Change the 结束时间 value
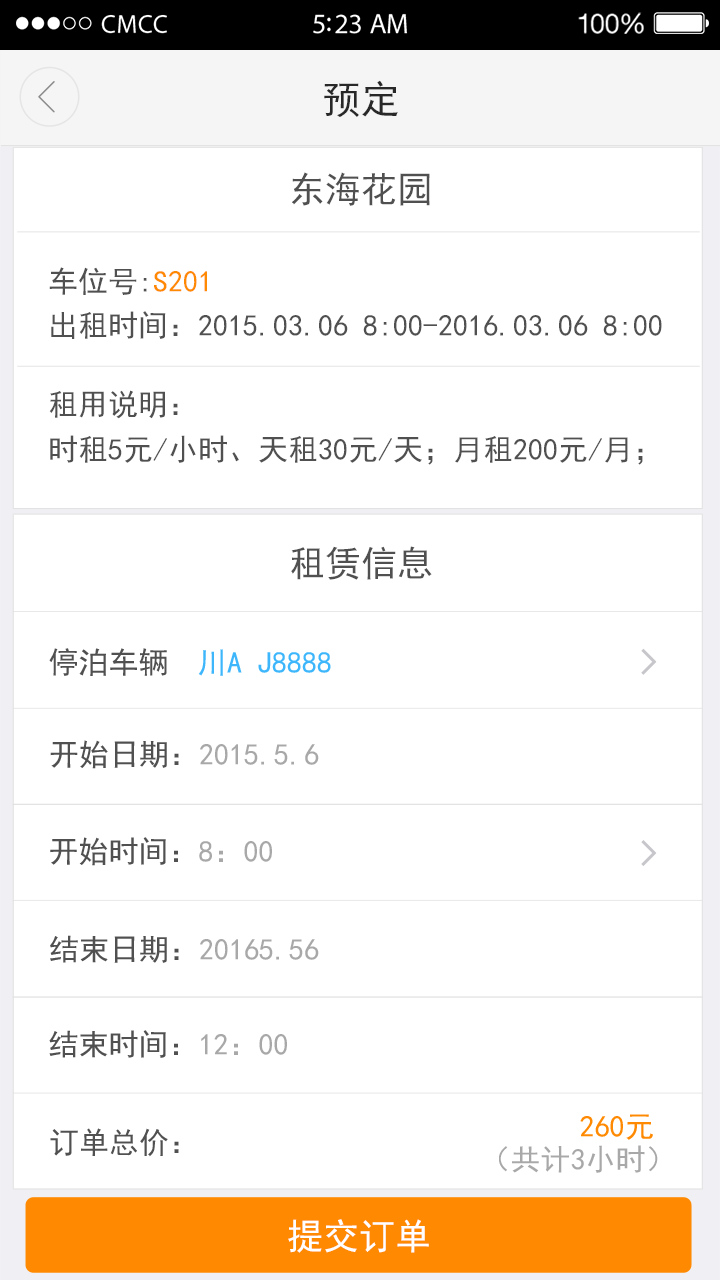 click(357, 1045)
